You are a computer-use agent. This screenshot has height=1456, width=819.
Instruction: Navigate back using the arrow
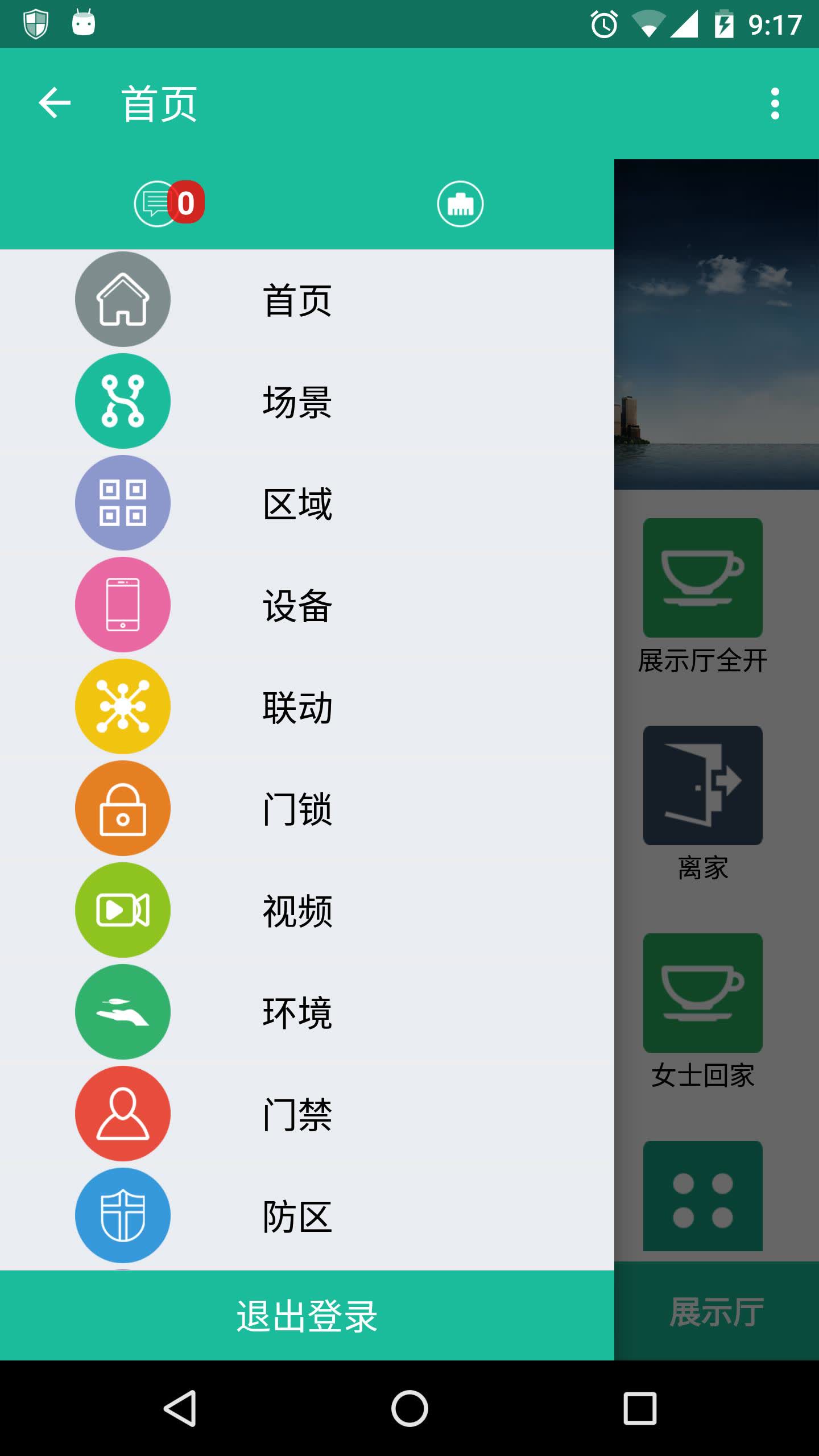point(55,104)
